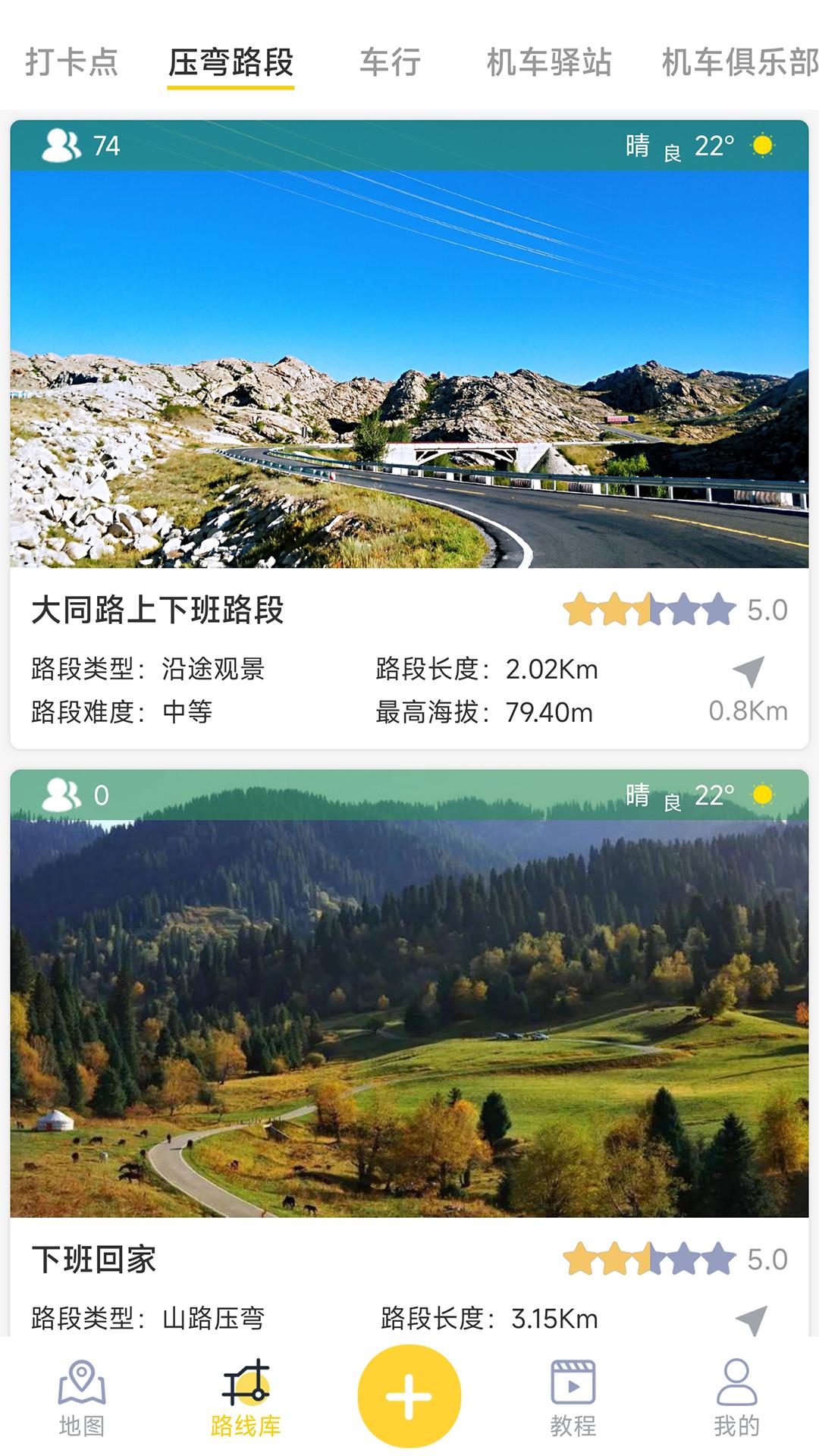Switch to the 打卡点 tab
Image resolution: width=819 pixels, height=1456 pixels.
tap(72, 62)
